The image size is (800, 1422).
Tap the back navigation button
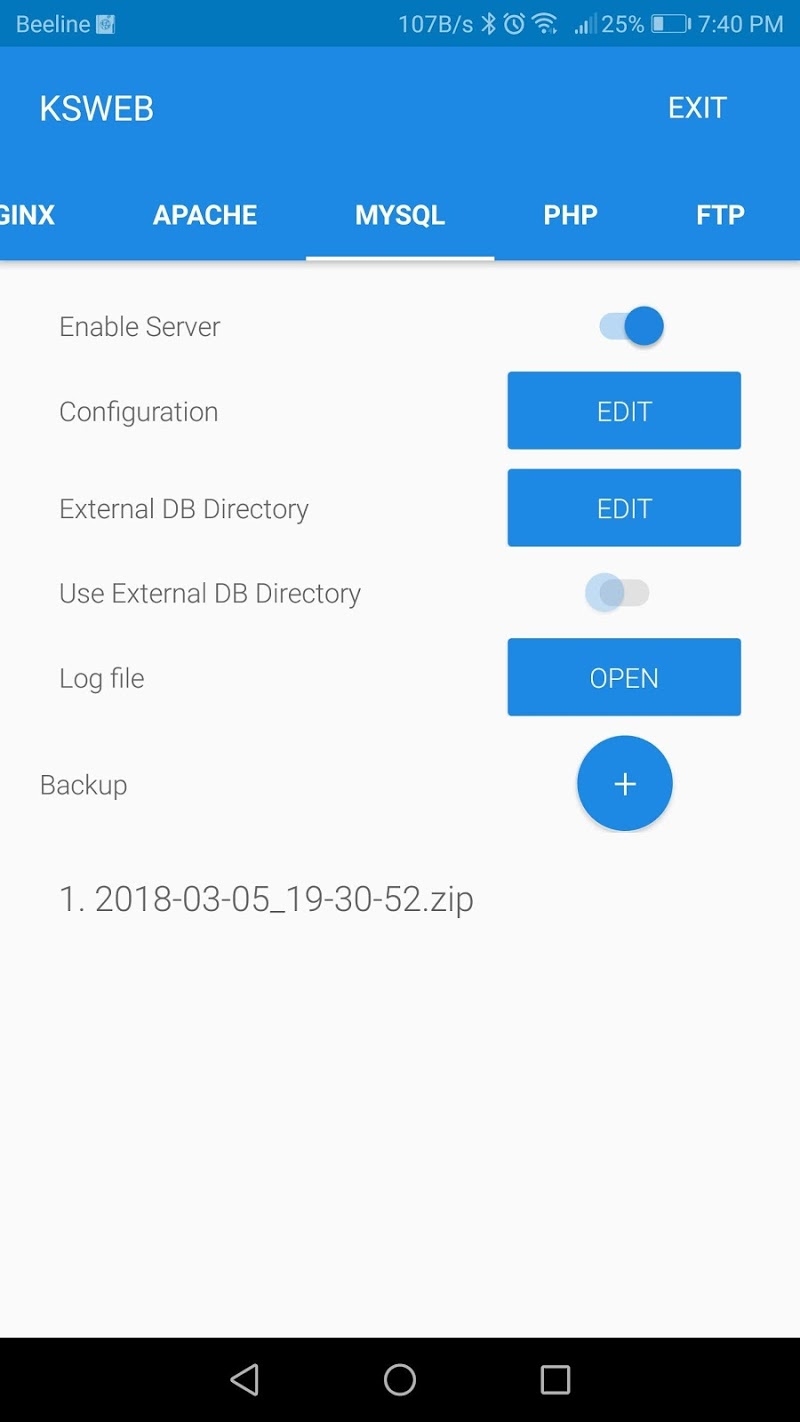coord(244,1379)
